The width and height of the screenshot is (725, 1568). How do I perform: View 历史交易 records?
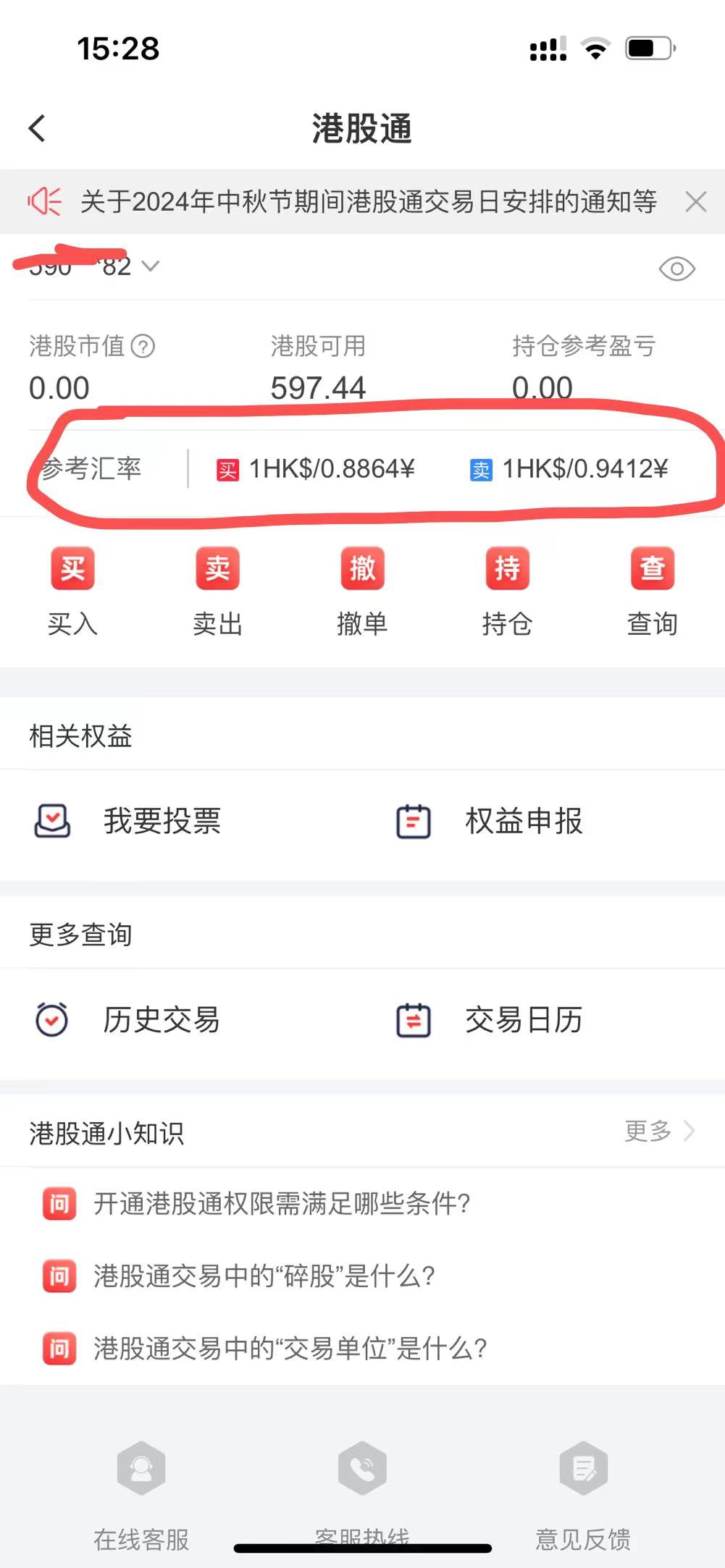tap(161, 1021)
